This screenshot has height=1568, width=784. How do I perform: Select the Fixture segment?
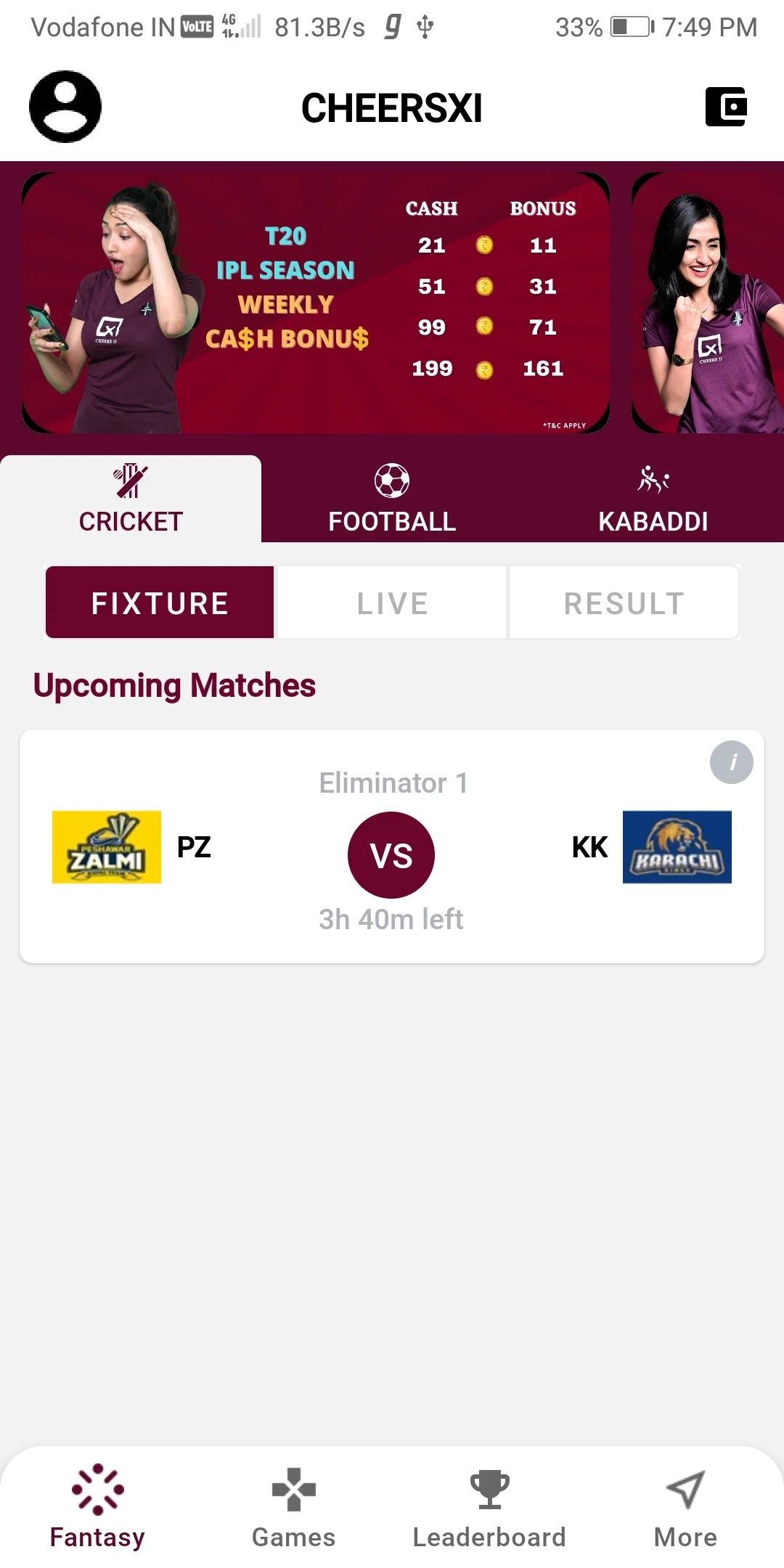[160, 603]
